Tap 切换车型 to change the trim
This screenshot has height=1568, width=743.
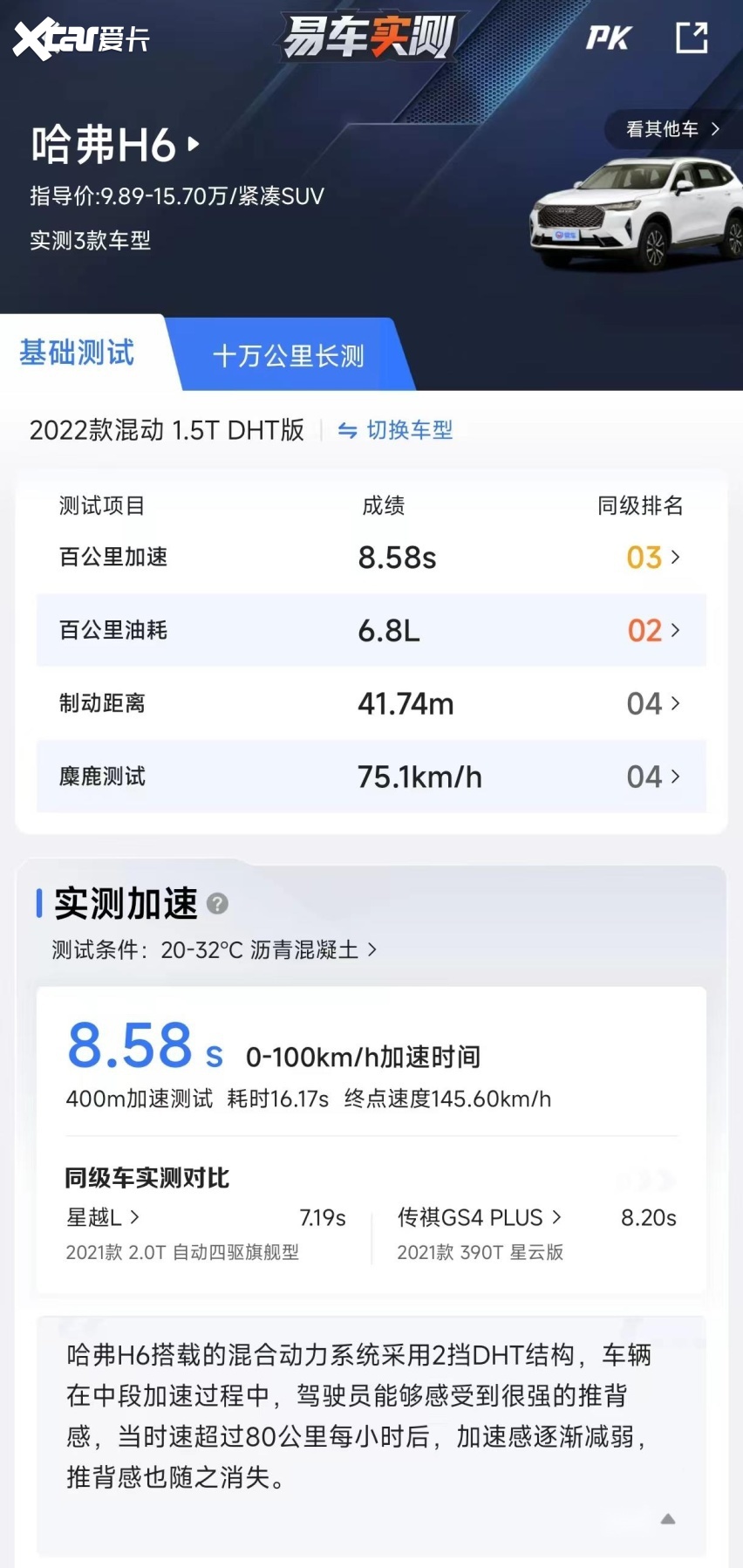pos(396,430)
